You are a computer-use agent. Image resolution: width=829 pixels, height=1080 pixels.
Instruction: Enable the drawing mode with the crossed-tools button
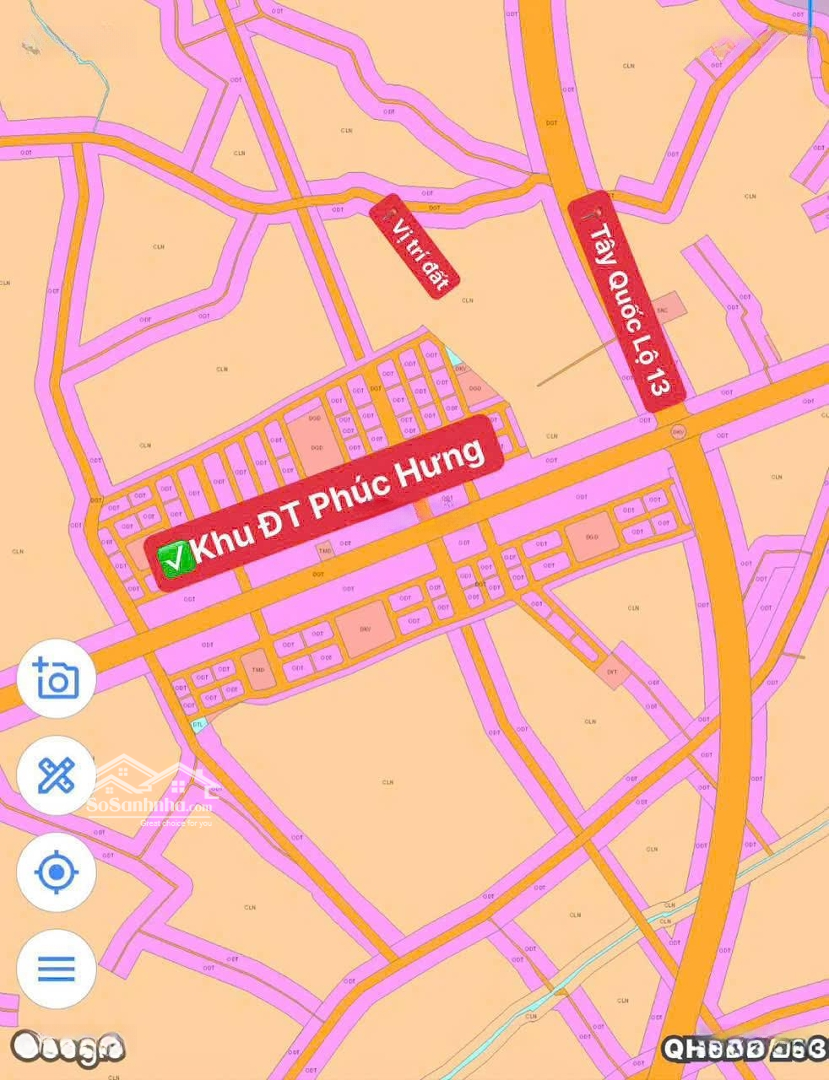pos(55,775)
